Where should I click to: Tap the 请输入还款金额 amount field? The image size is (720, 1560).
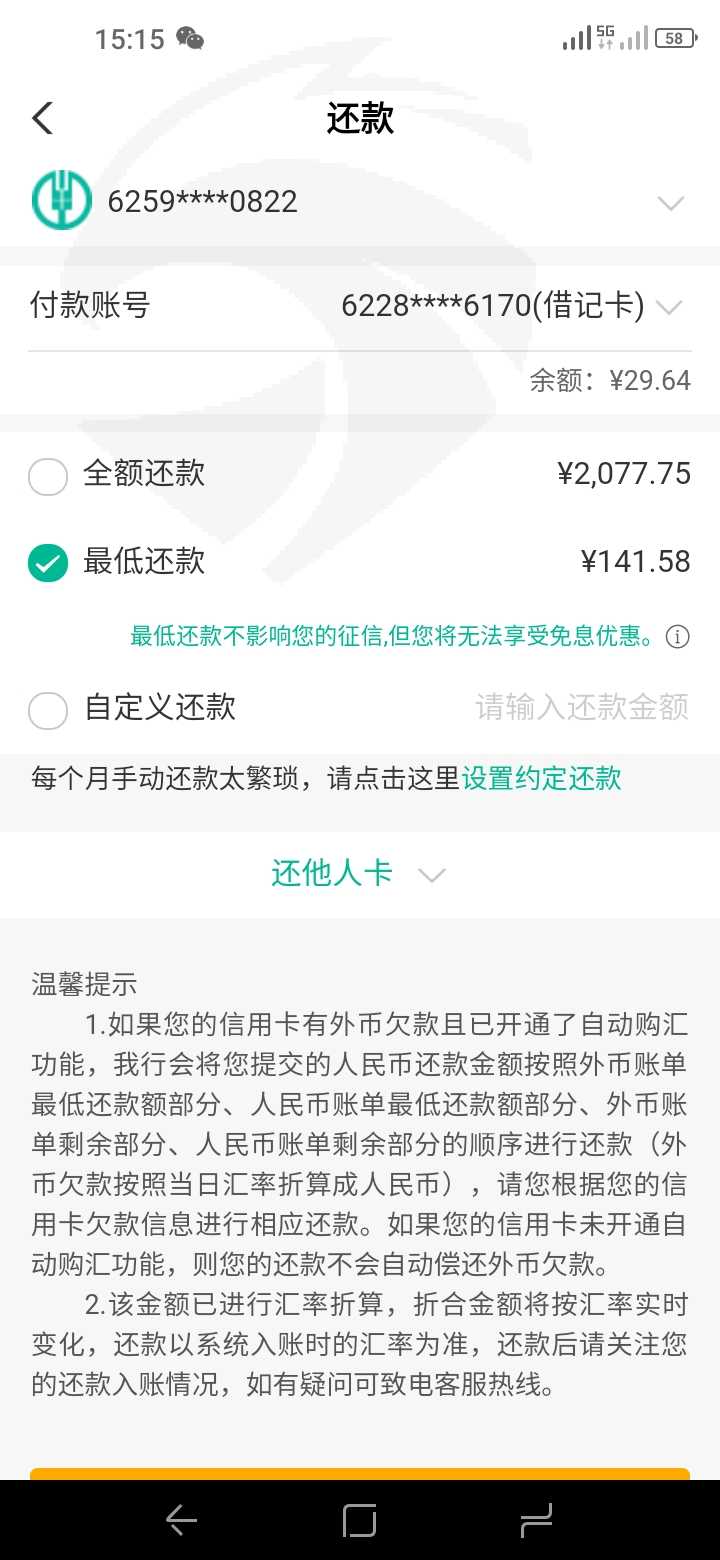(582, 708)
